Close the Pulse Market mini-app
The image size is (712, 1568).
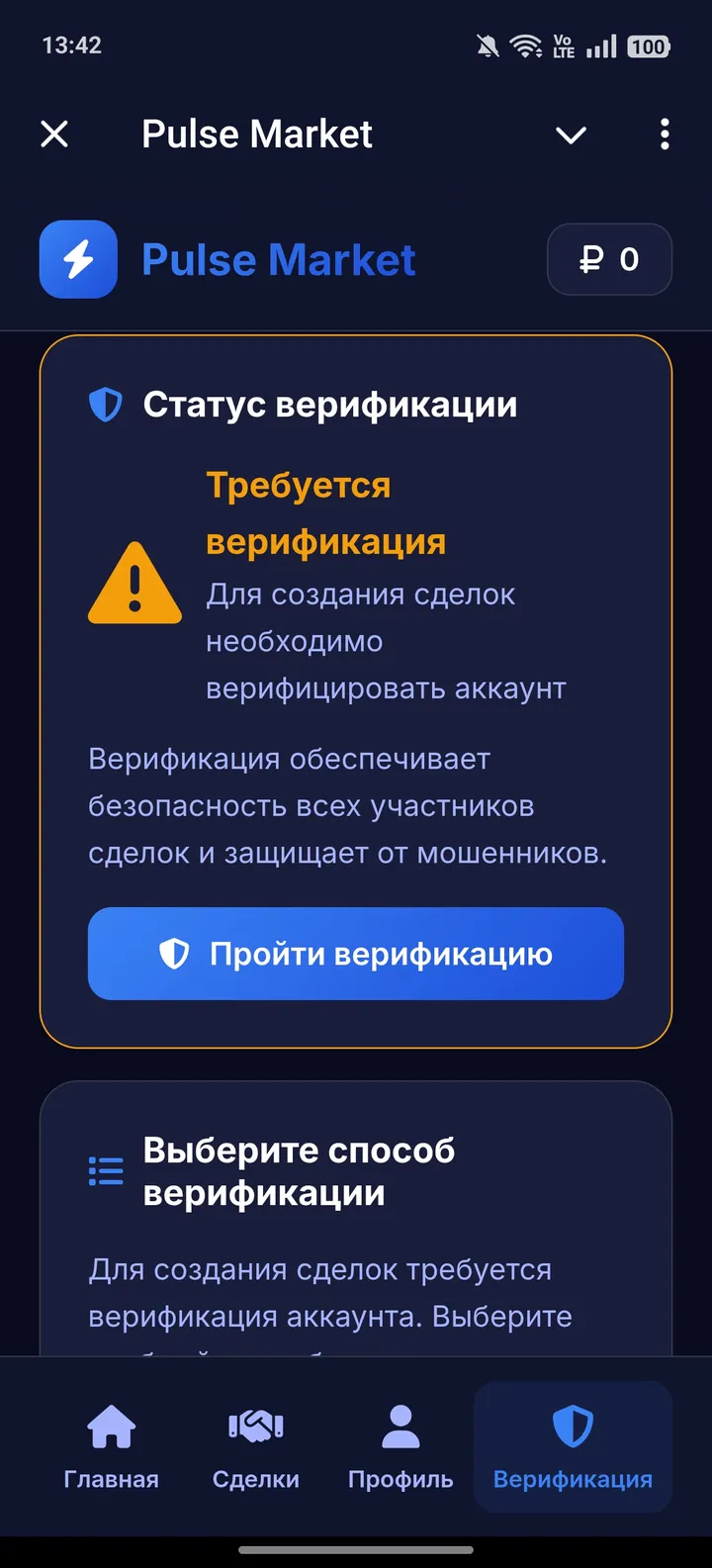click(54, 134)
